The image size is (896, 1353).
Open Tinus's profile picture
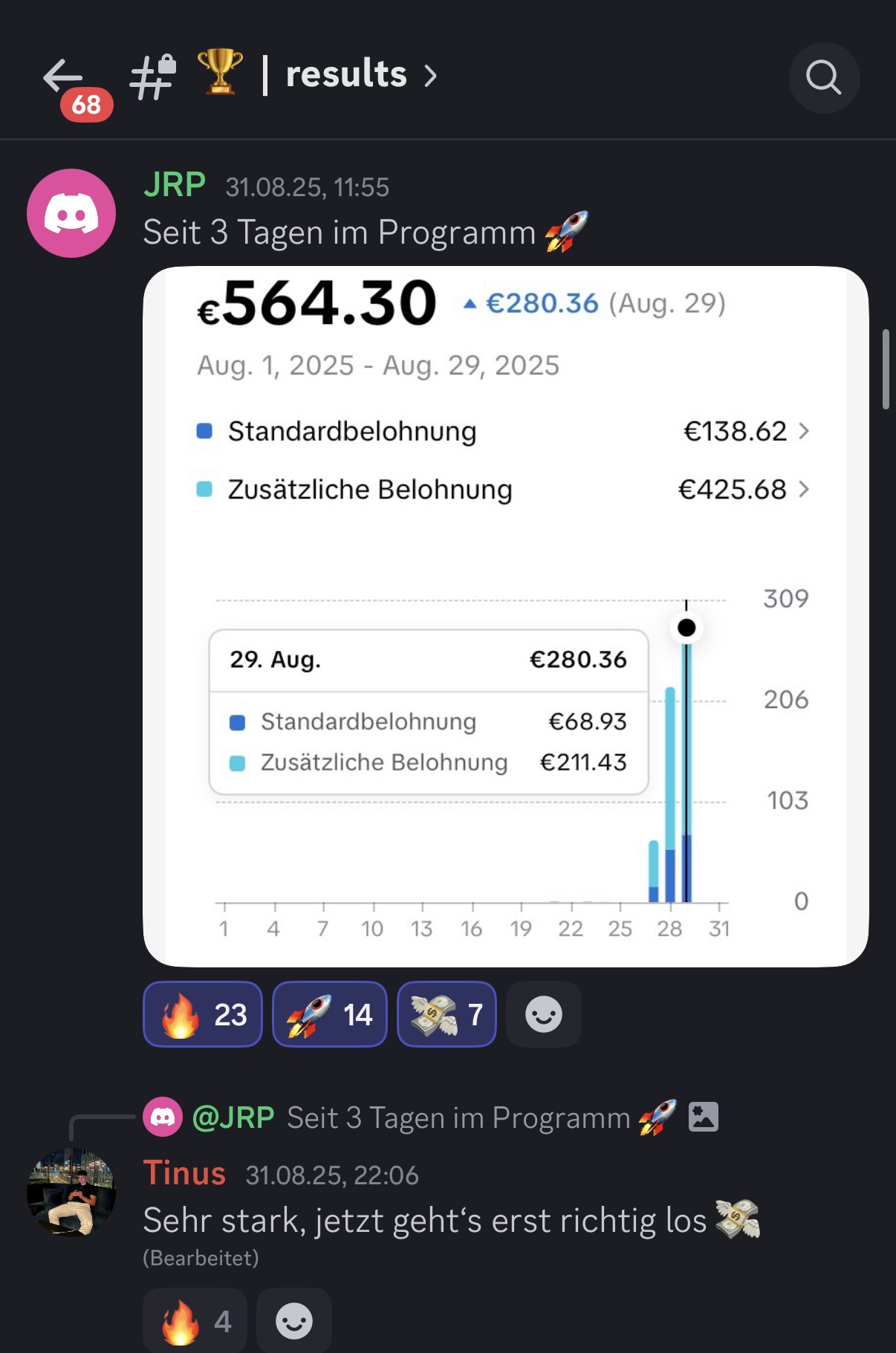pos(71,1192)
